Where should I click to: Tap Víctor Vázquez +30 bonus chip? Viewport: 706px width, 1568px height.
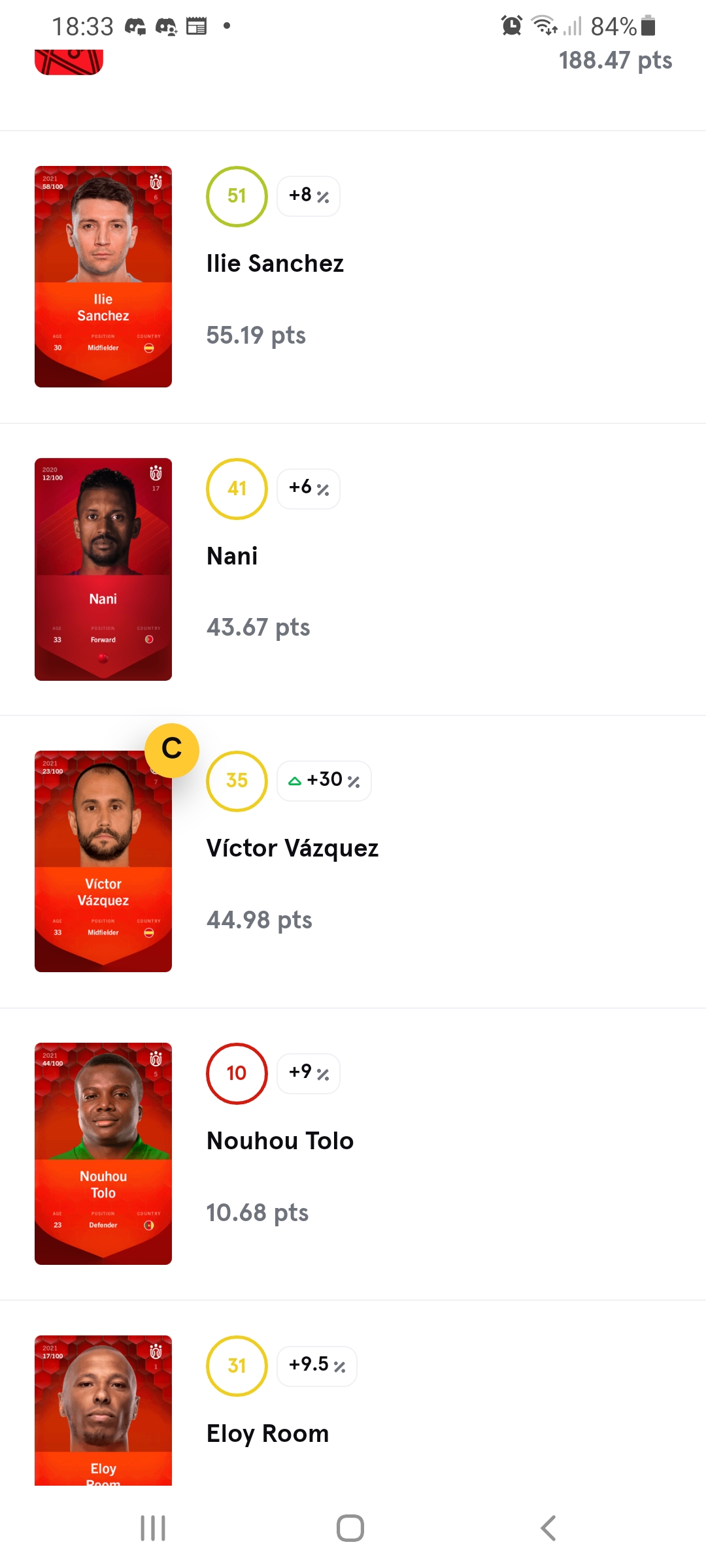[324, 781]
